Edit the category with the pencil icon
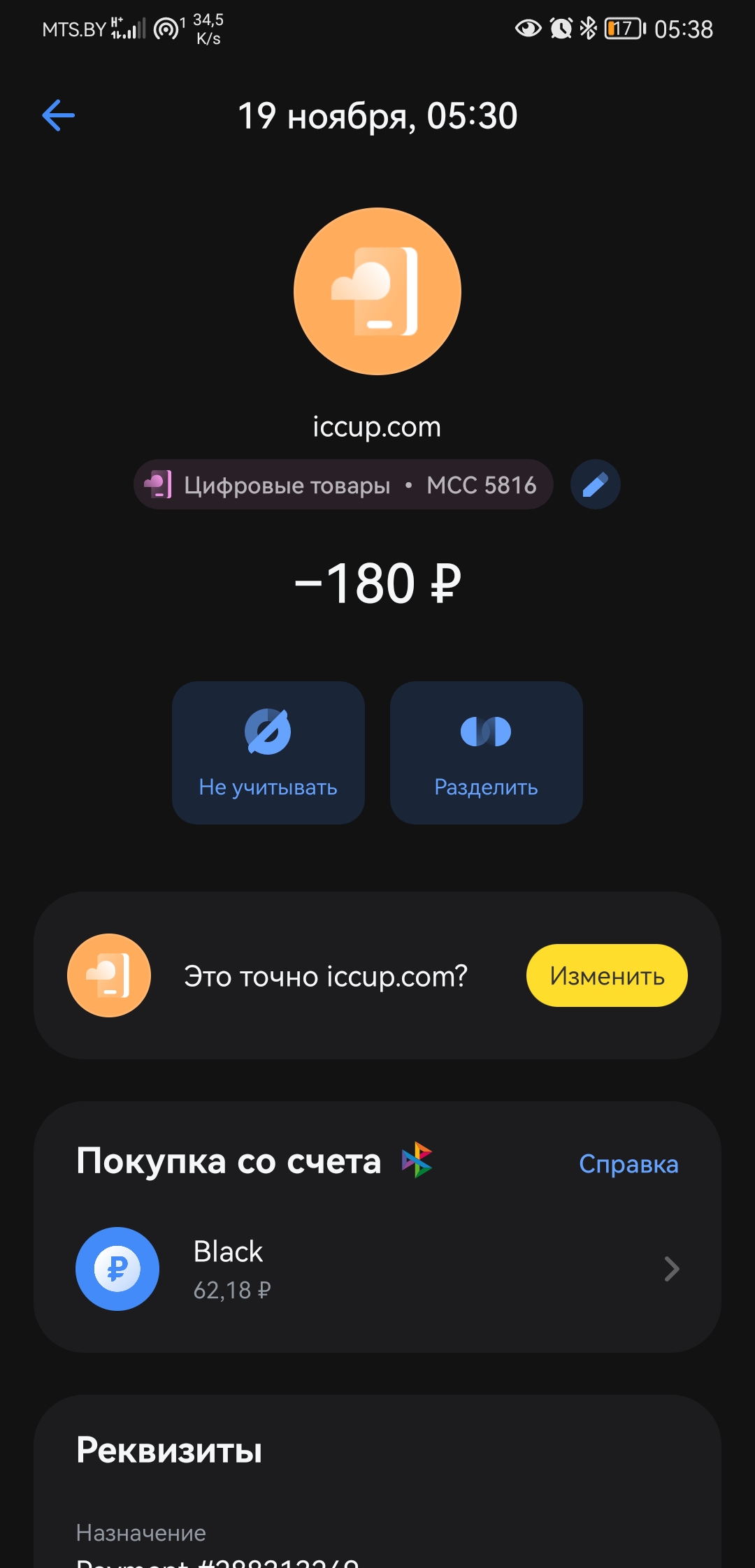 (595, 484)
